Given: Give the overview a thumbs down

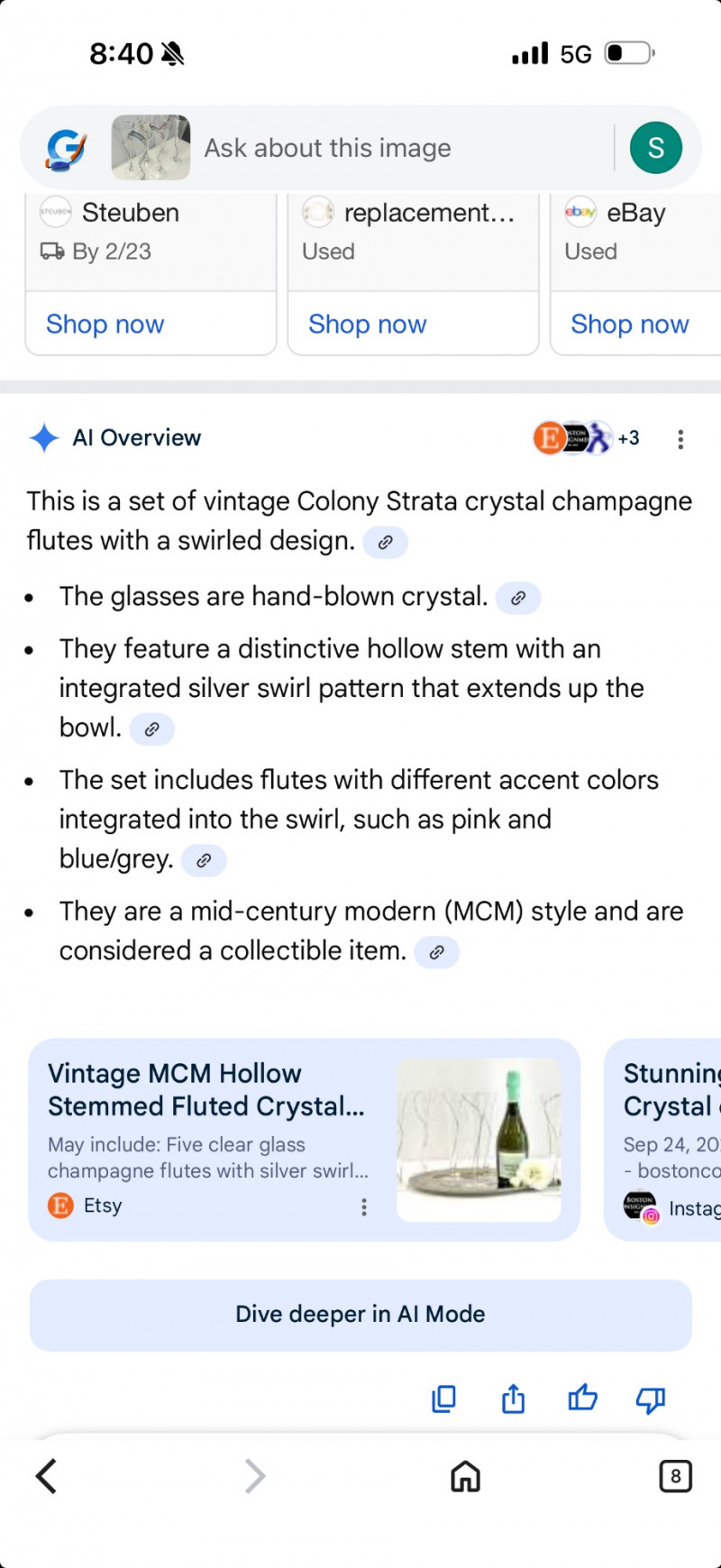Looking at the screenshot, I should pos(651,1398).
